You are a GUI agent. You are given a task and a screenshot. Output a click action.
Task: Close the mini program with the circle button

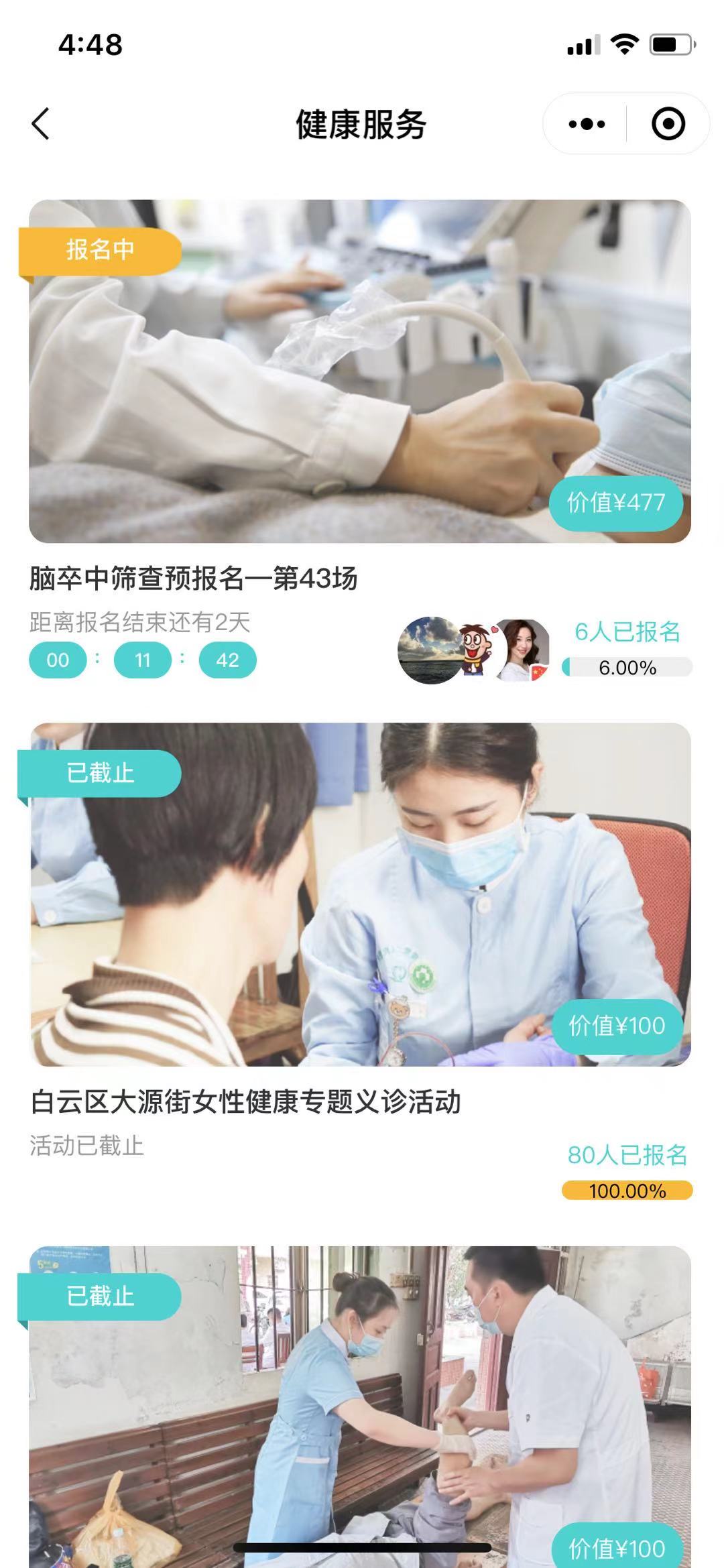(x=668, y=124)
